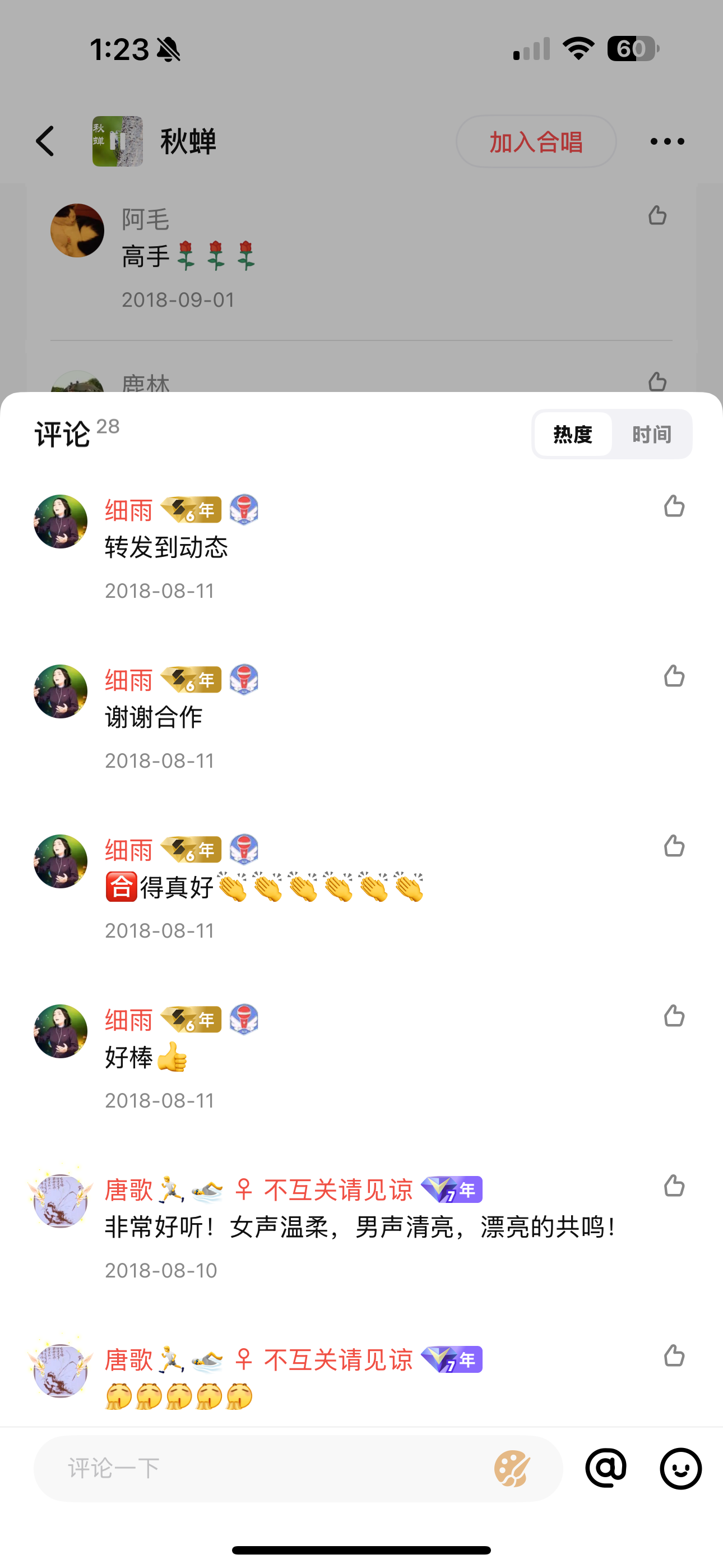The image size is (723, 1568).
Task: Open 唐歌's avatar beside 非常好听 comment
Action: tap(61, 1201)
